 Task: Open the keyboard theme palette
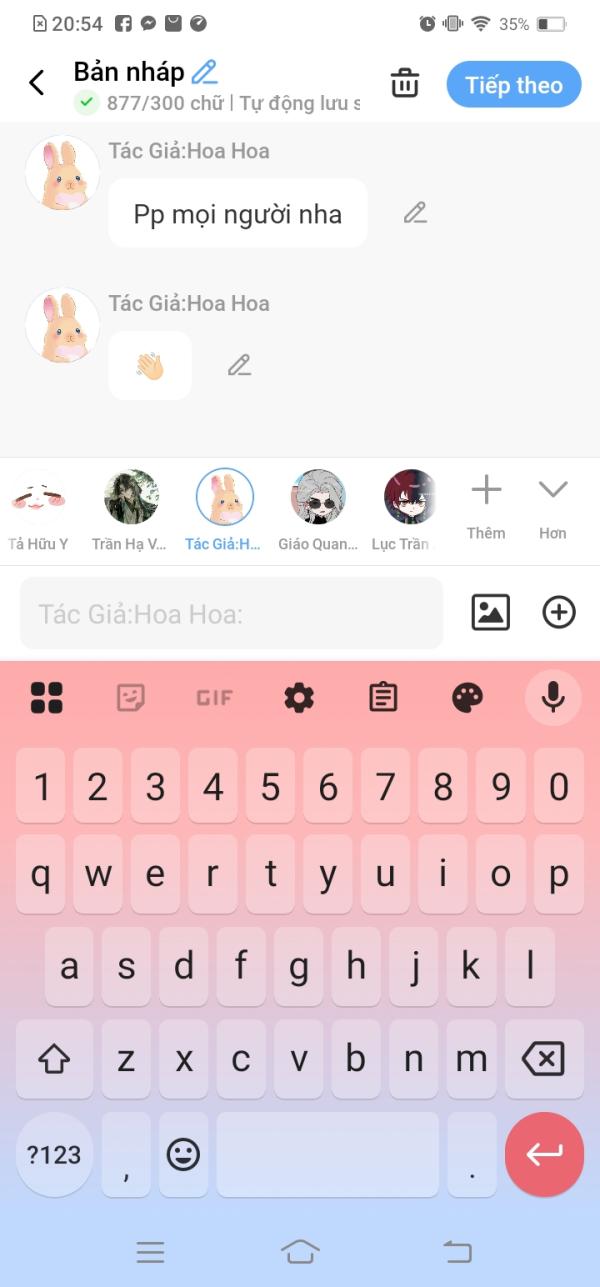[468, 697]
